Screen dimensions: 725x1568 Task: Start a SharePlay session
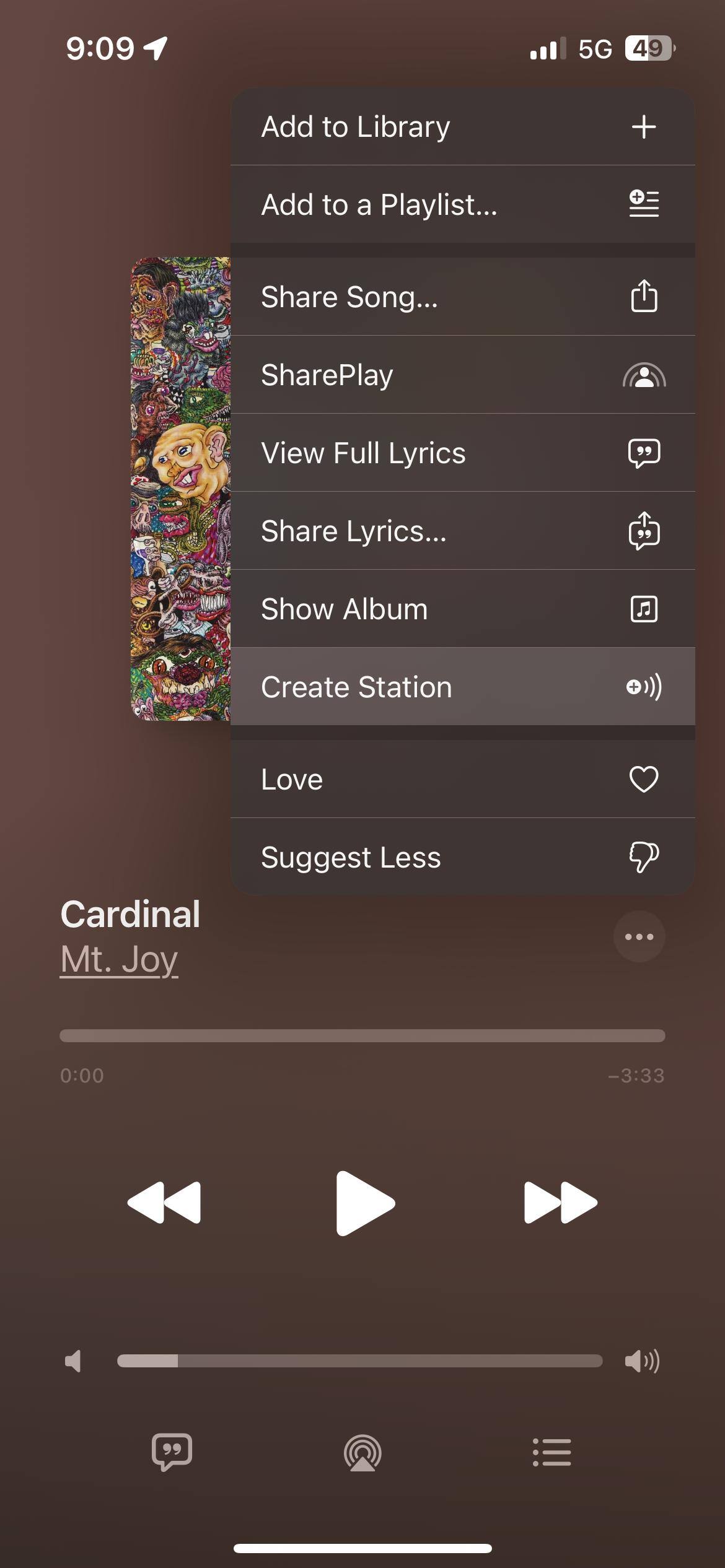462,375
